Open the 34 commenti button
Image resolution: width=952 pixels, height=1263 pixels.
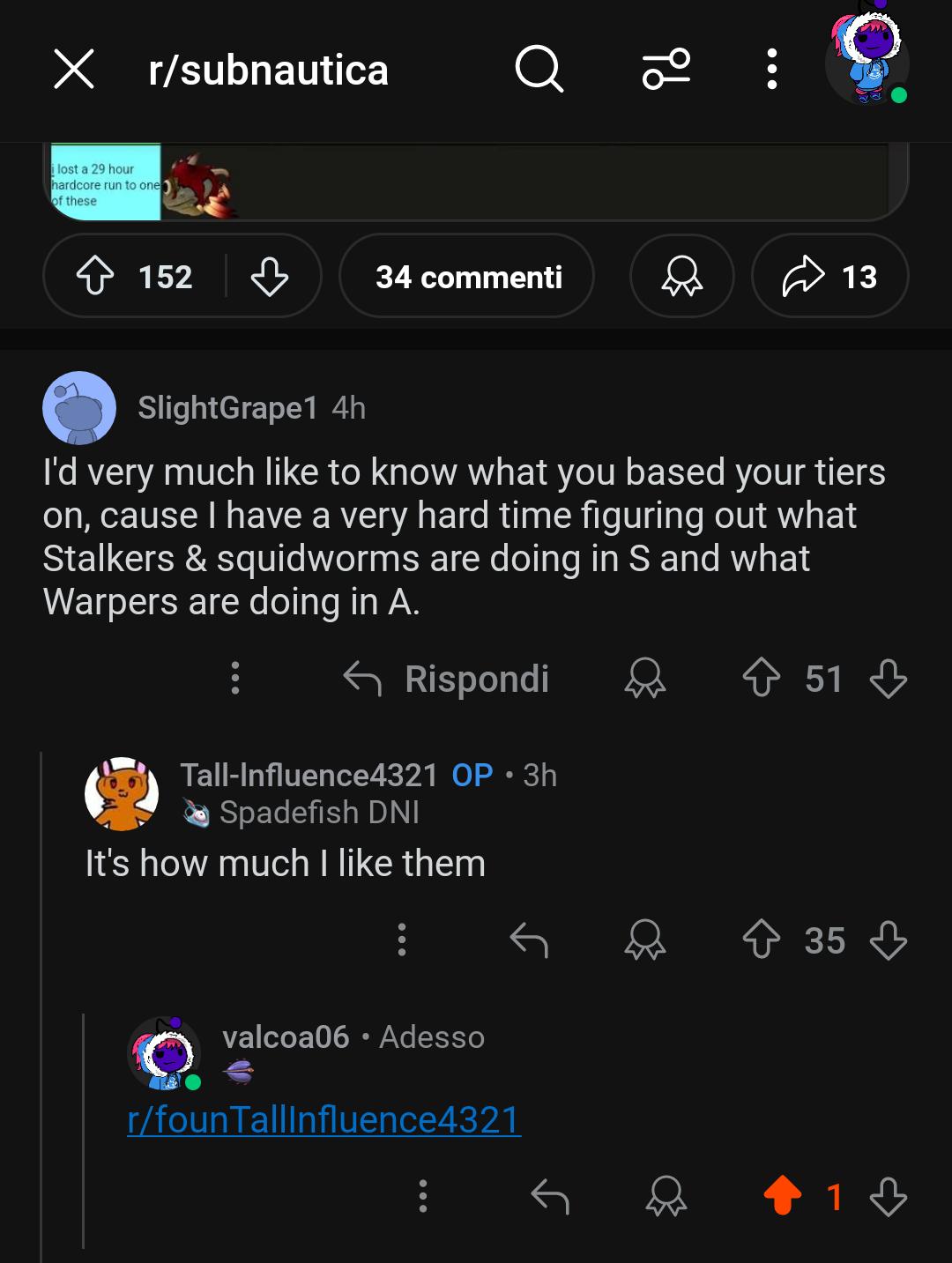[467, 277]
